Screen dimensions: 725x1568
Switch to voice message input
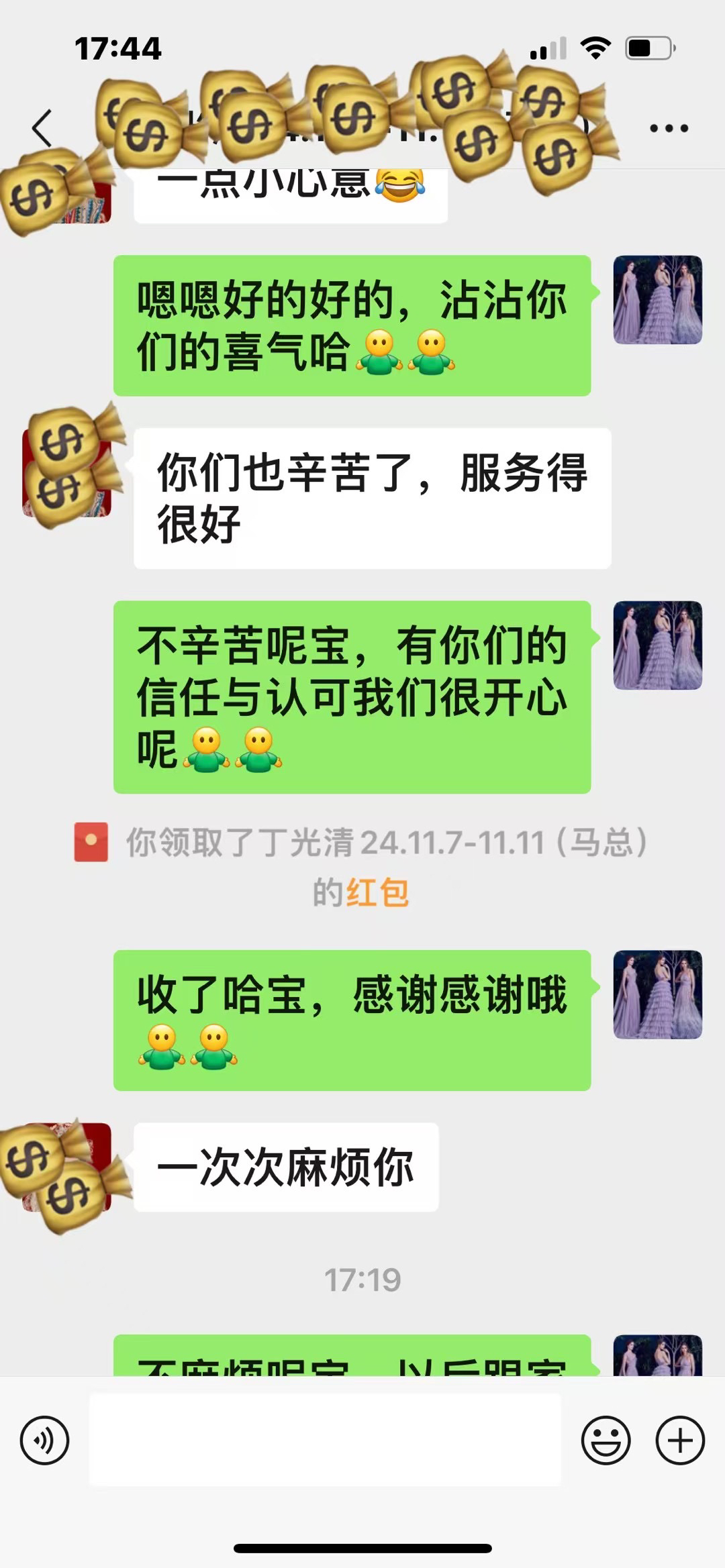[44, 1440]
